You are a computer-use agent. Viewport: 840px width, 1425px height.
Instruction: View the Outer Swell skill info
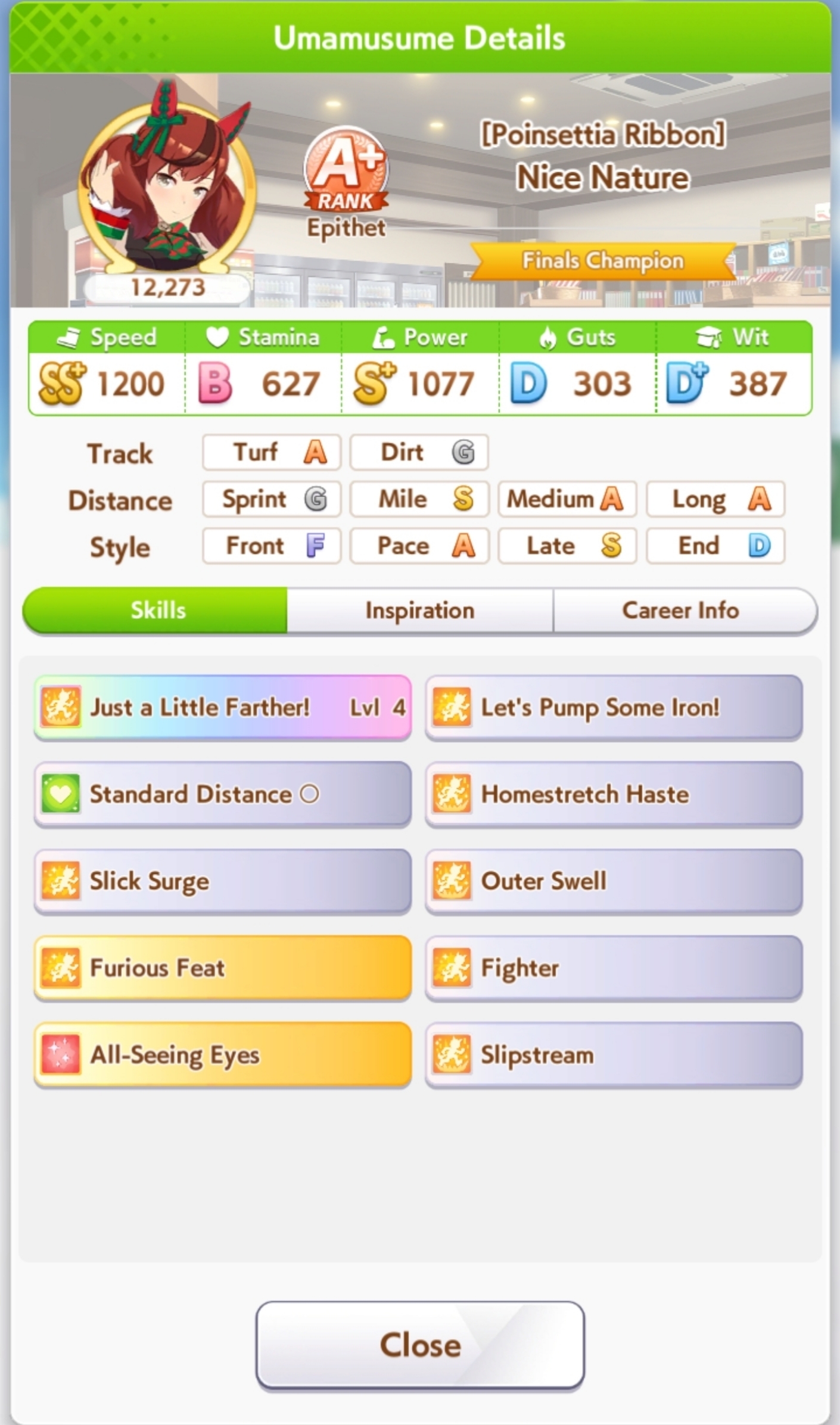[614, 881]
